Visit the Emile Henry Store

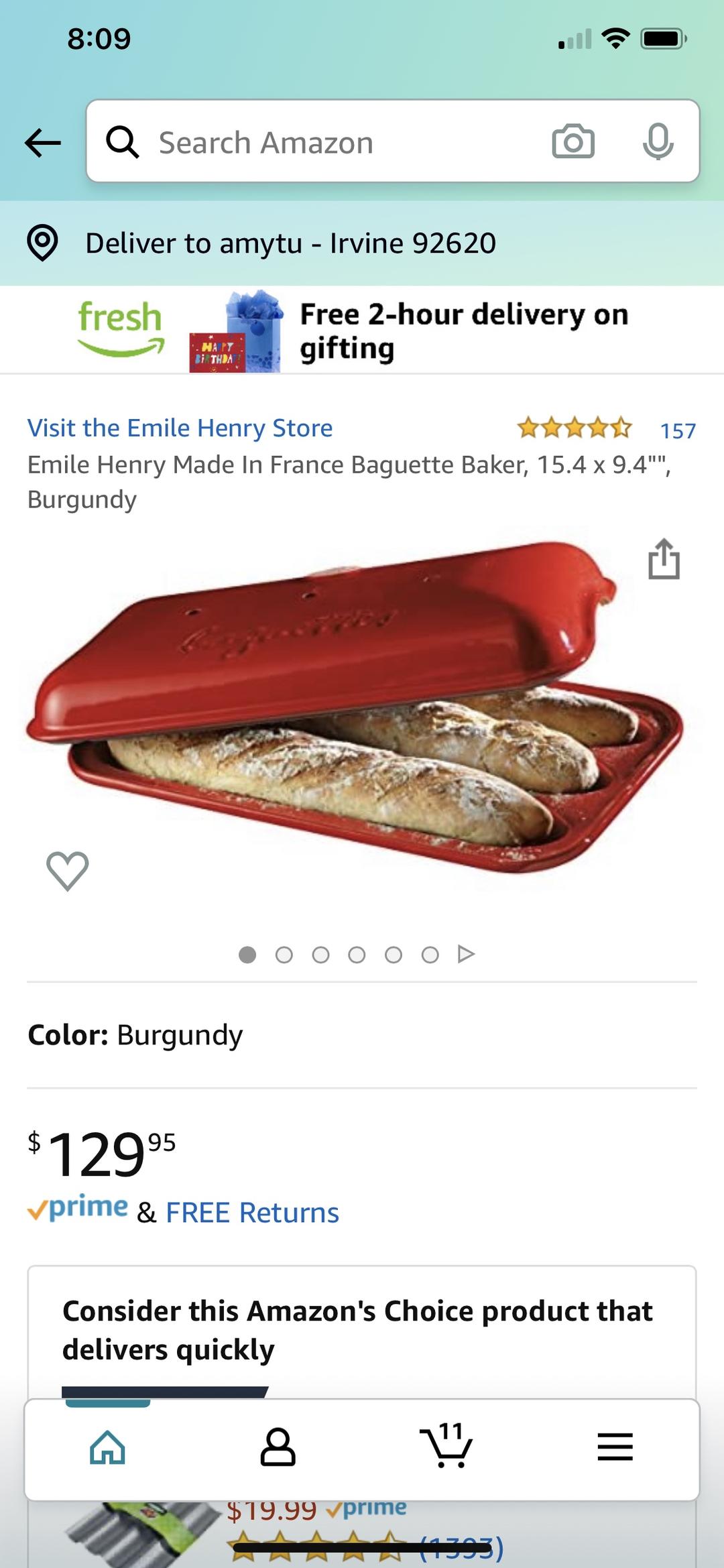tap(180, 428)
